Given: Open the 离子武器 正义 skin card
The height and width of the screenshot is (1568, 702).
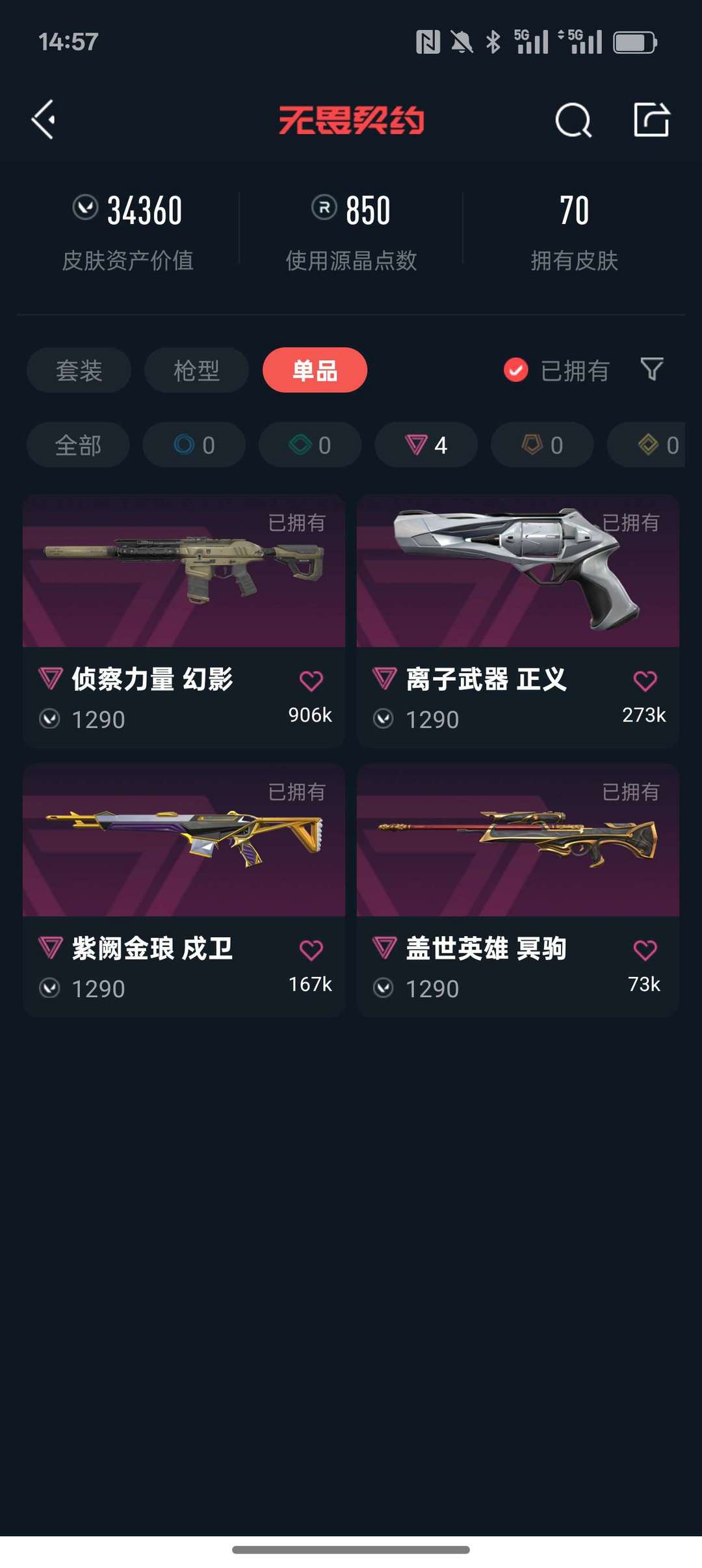Looking at the screenshot, I should click(x=518, y=621).
